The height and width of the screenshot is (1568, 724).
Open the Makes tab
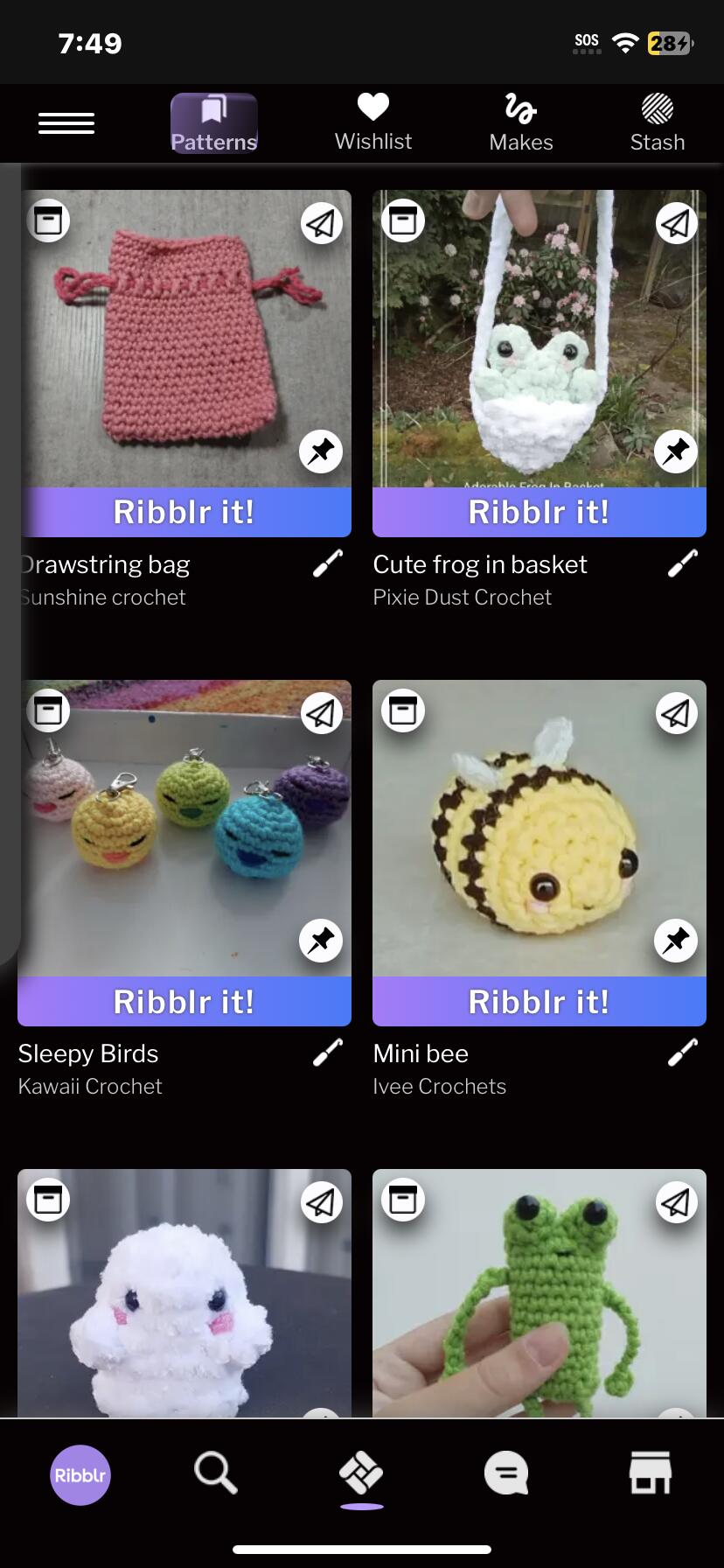[521, 123]
